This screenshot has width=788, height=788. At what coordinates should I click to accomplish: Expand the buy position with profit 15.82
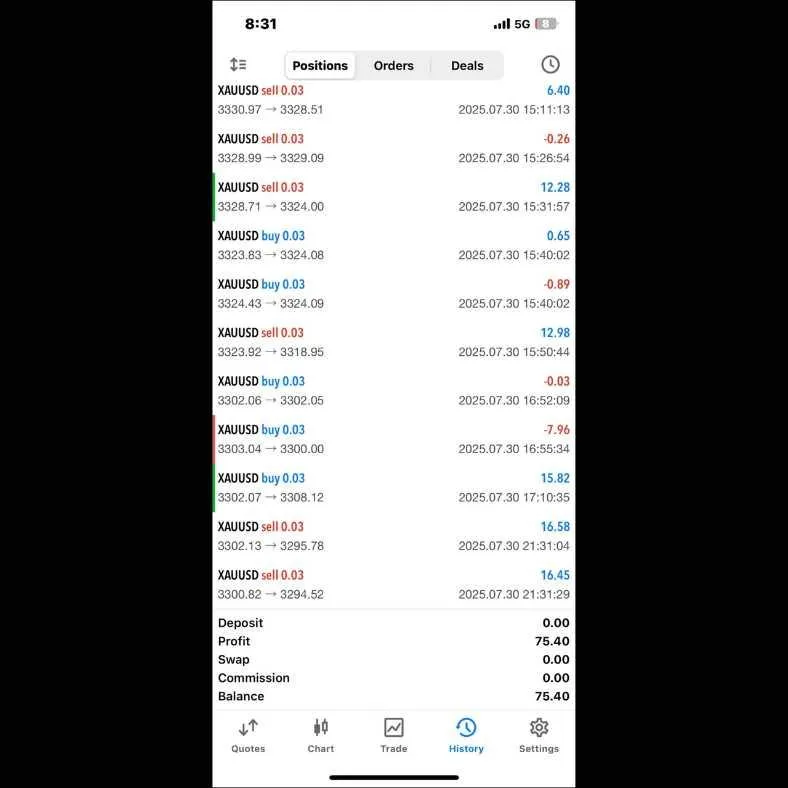(x=393, y=488)
